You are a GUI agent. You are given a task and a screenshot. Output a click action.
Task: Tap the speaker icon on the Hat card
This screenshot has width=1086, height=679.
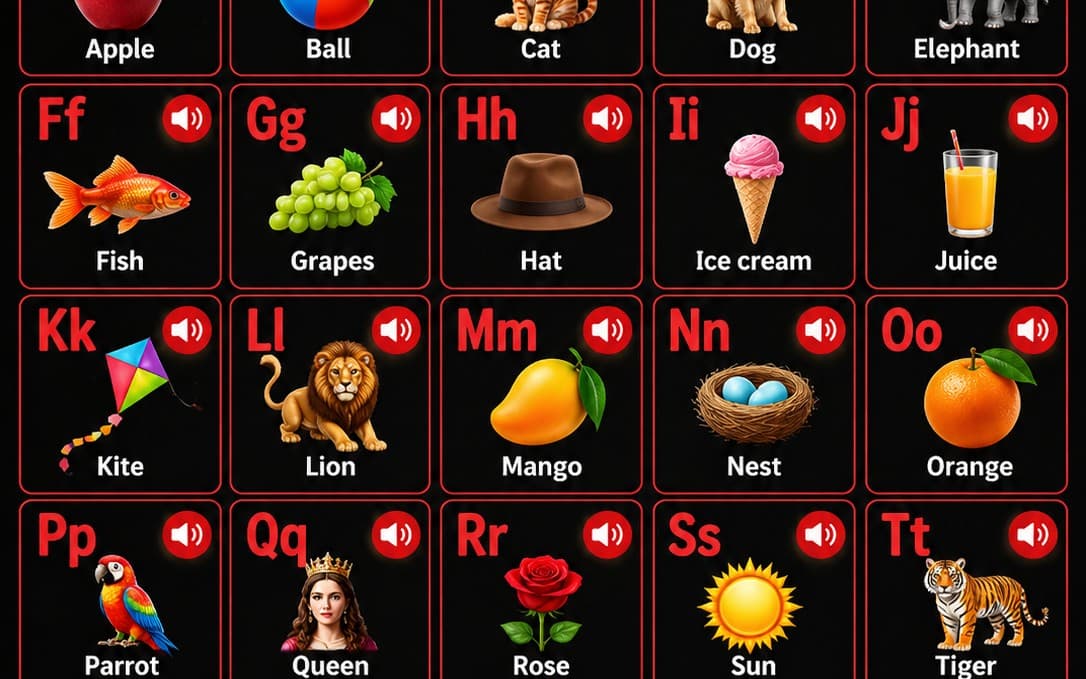[x=607, y=119]
